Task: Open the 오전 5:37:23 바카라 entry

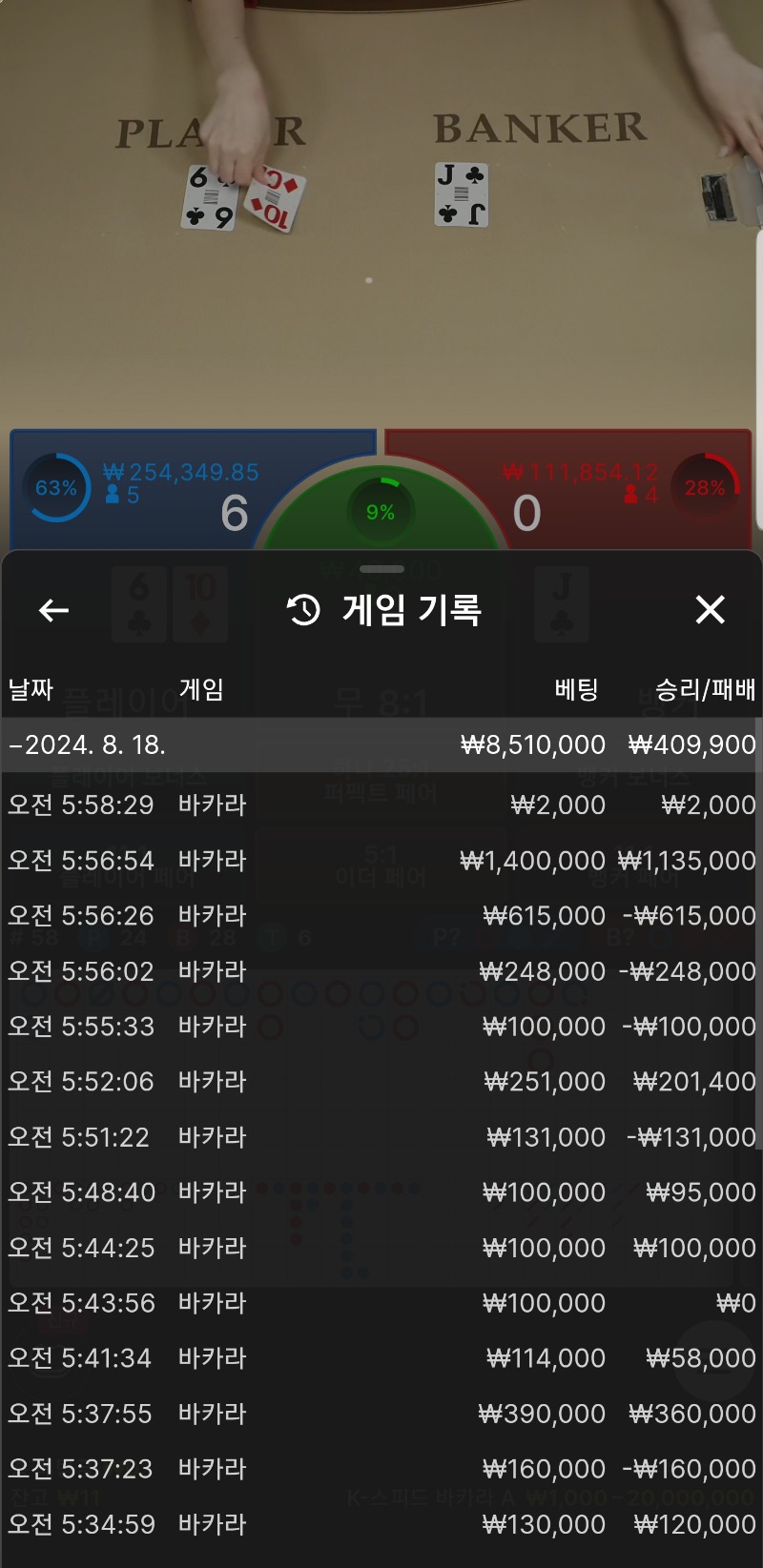Action: (x=381, y=1469)
